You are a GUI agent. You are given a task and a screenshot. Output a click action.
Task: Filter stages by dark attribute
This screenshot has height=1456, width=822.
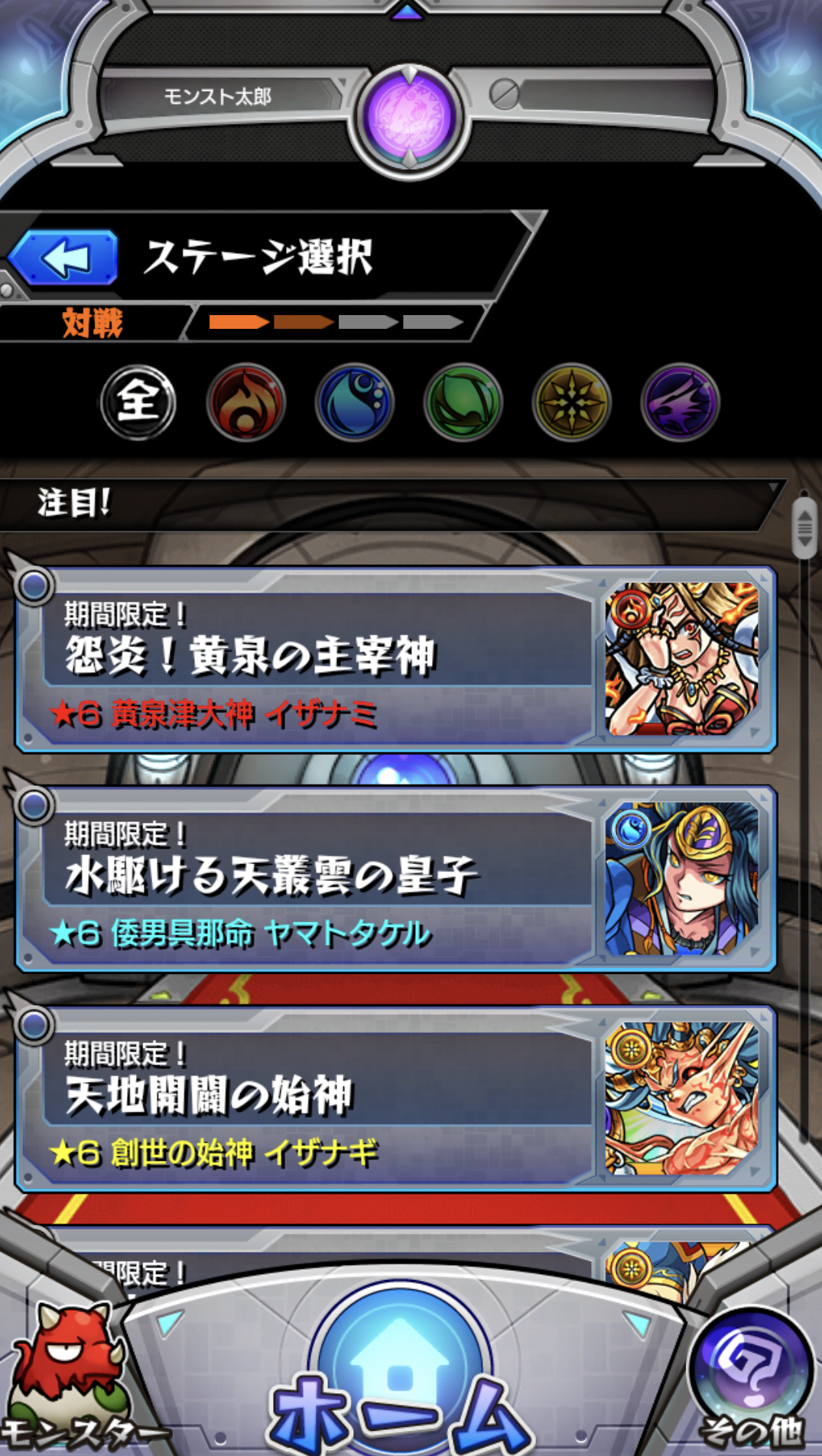click(680, 401)
